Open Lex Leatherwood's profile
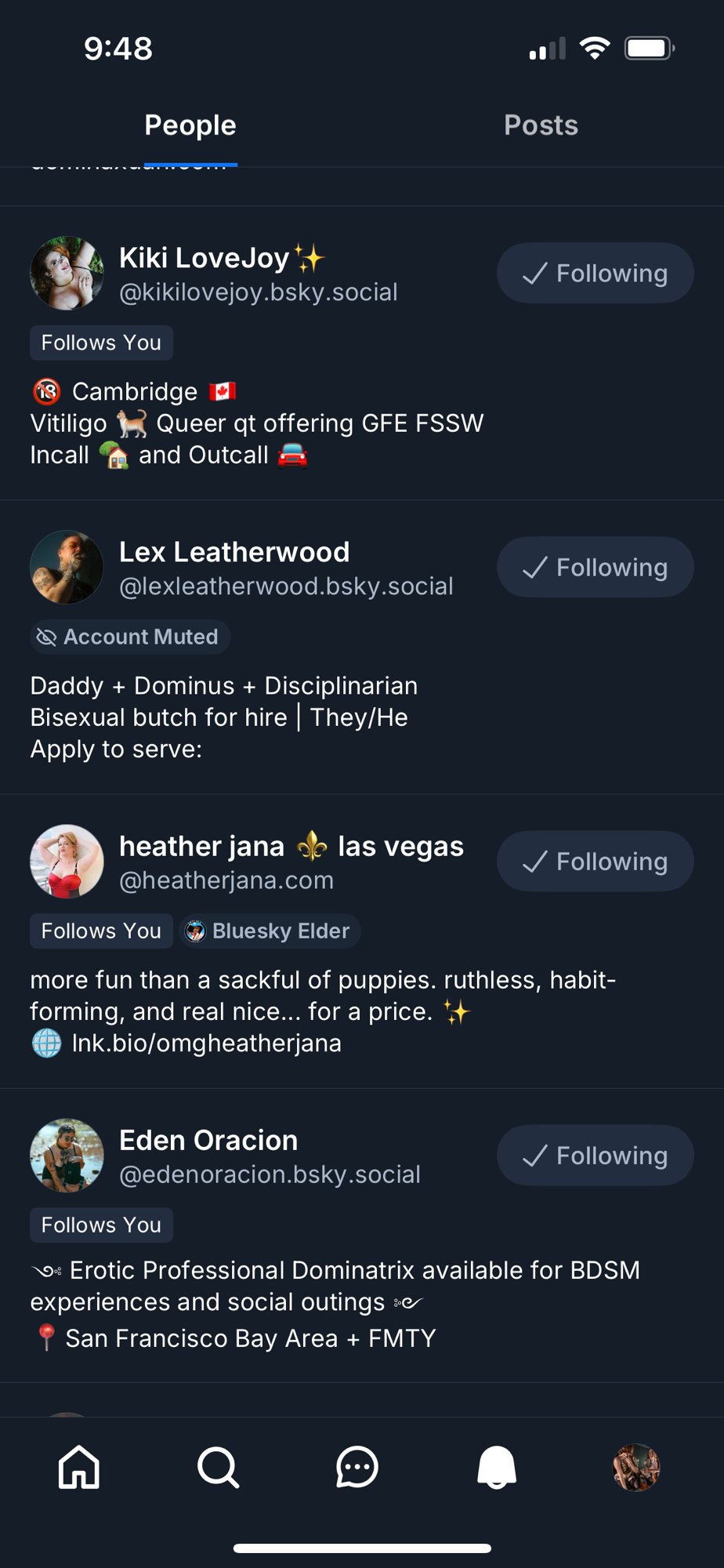The height and width of the screenshot is (1568, 724). [233, 553]
